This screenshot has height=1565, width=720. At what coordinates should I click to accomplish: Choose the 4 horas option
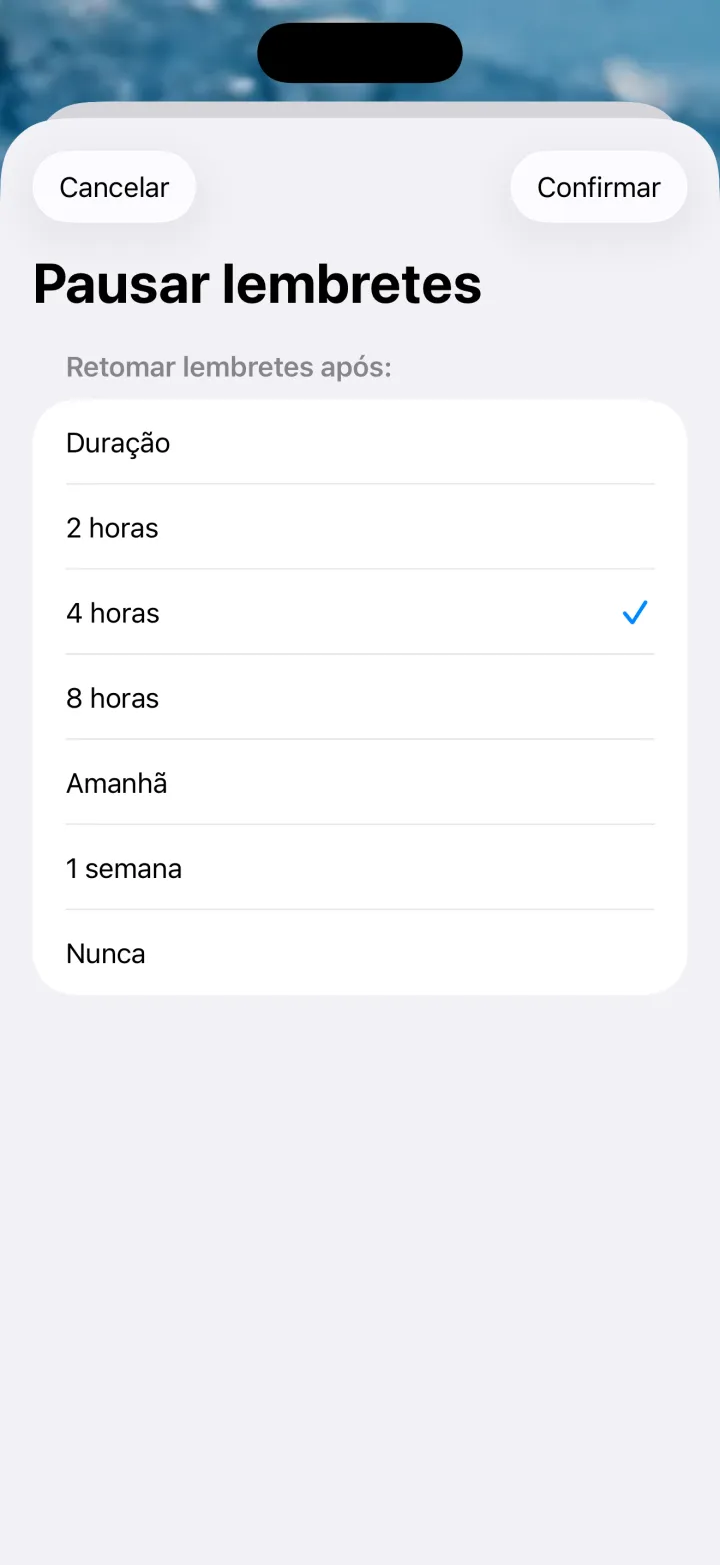(x=360, y=612)
